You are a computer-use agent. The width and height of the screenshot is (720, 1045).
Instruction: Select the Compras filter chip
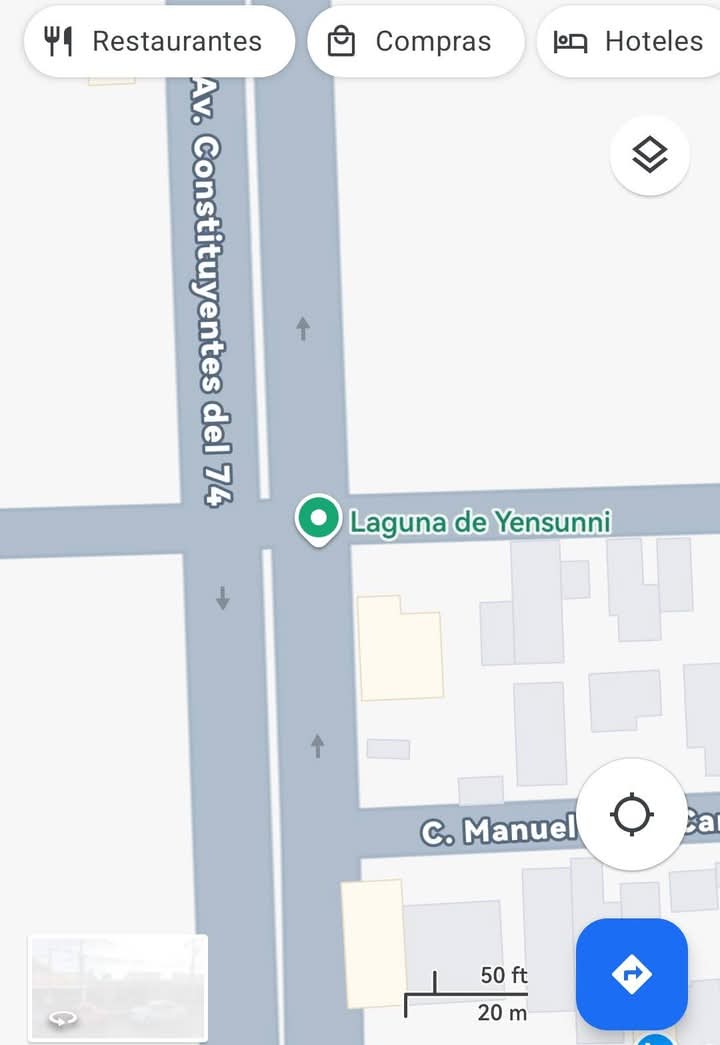[415, 42]
